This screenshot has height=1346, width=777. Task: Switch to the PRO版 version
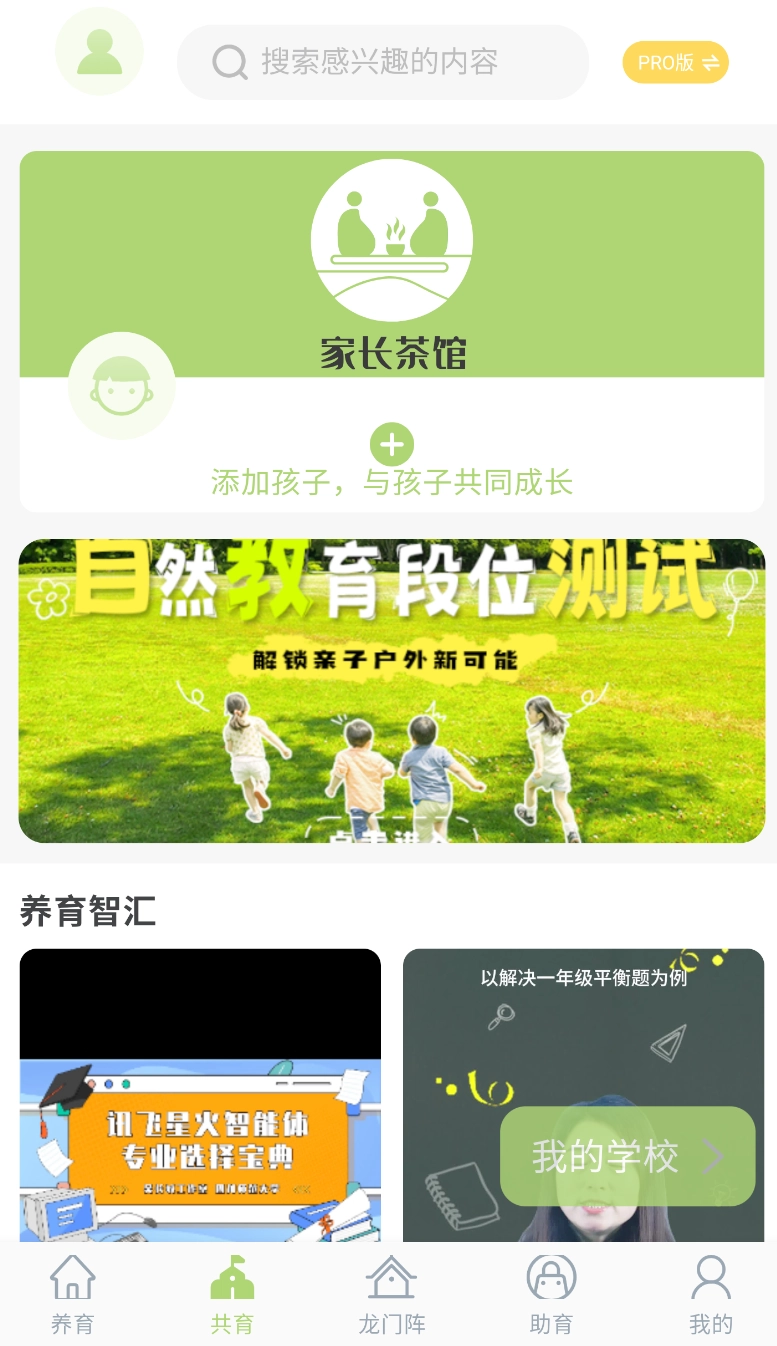coord(675,62)
